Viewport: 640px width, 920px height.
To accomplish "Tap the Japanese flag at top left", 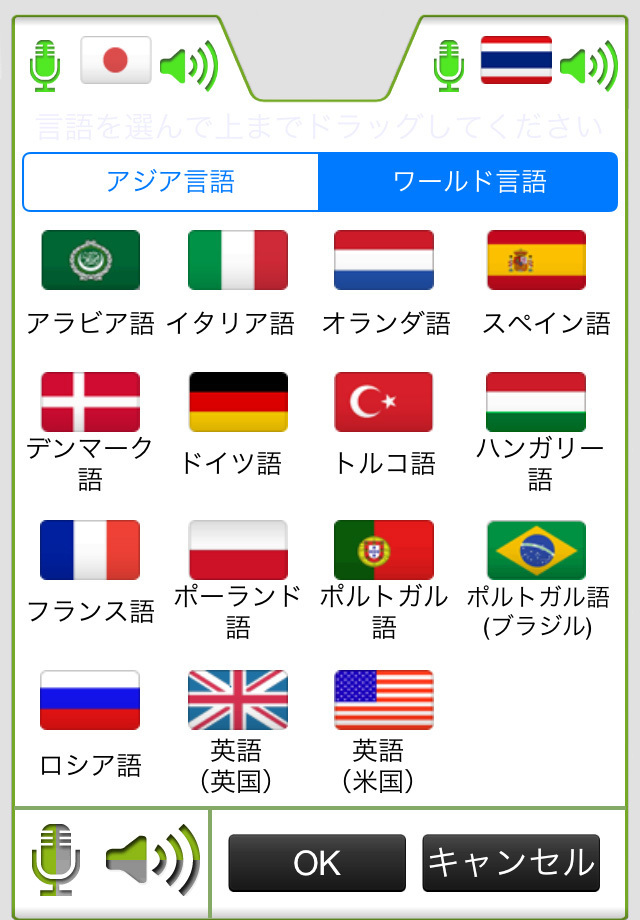I will (116, 60).
